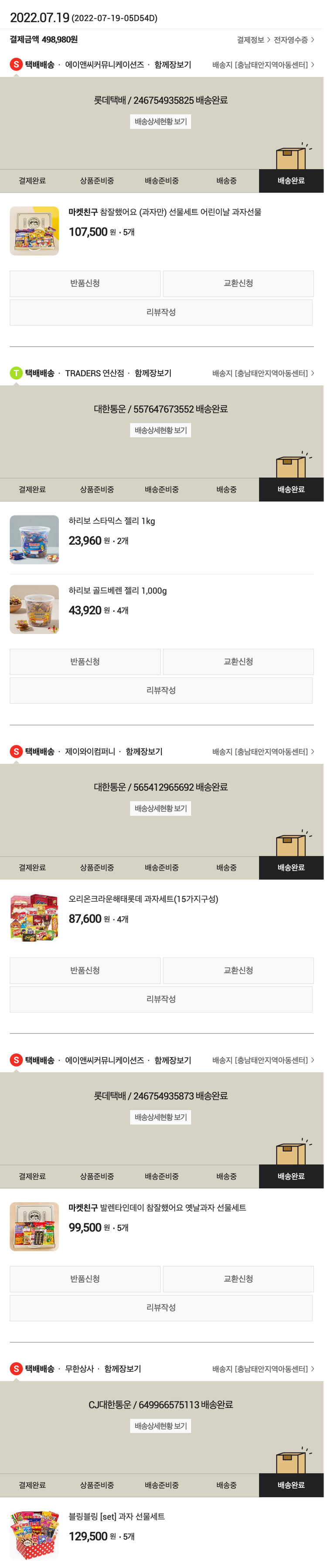Request exchange (교환신청) for 오리온크라운해태롯데 과자세트
The width and height of the screenshot is (327, 1568).
pos(238,970)
